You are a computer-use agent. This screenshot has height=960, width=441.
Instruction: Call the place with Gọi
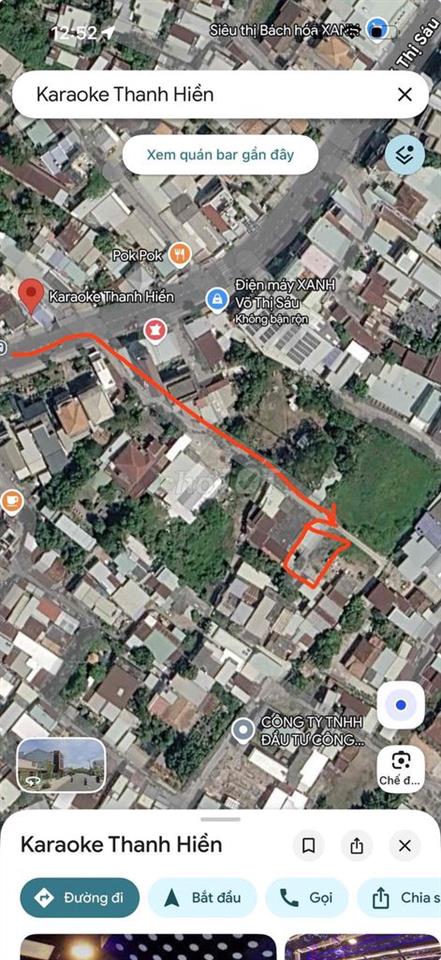coord(307,898)
